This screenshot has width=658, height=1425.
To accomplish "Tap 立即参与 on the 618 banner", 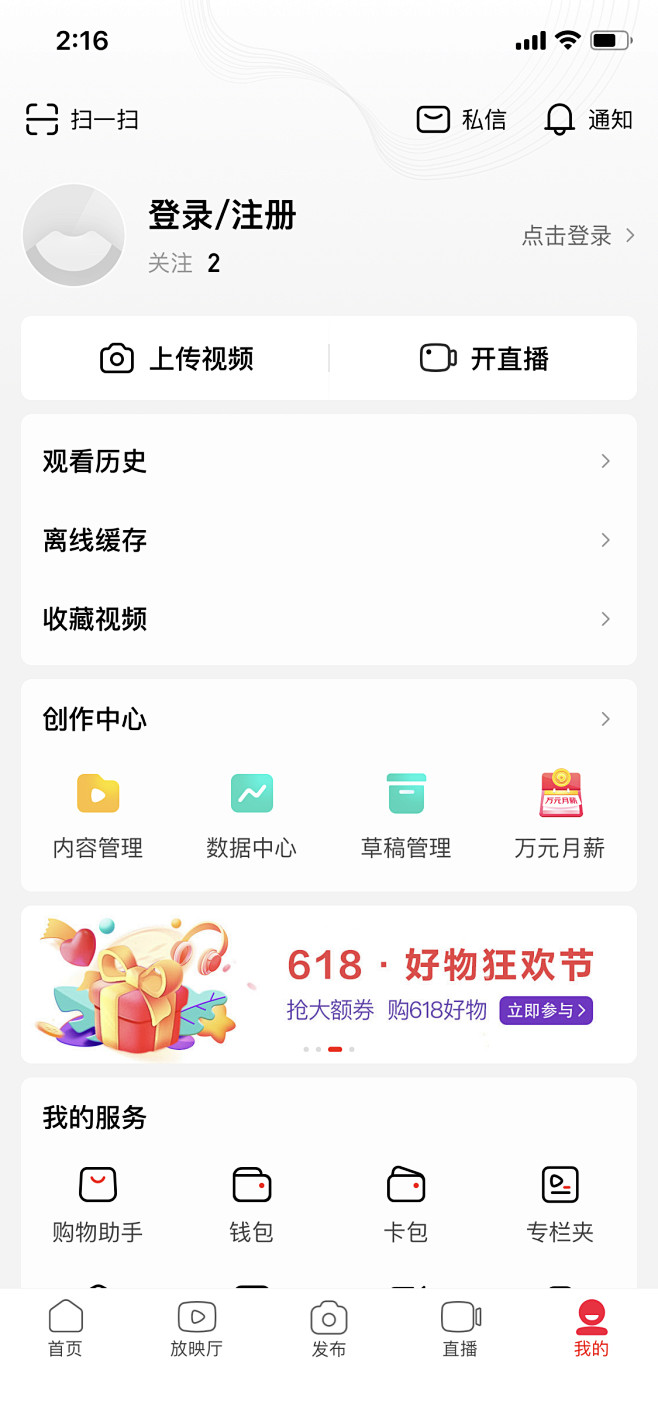I will [x=546, y=1010].
